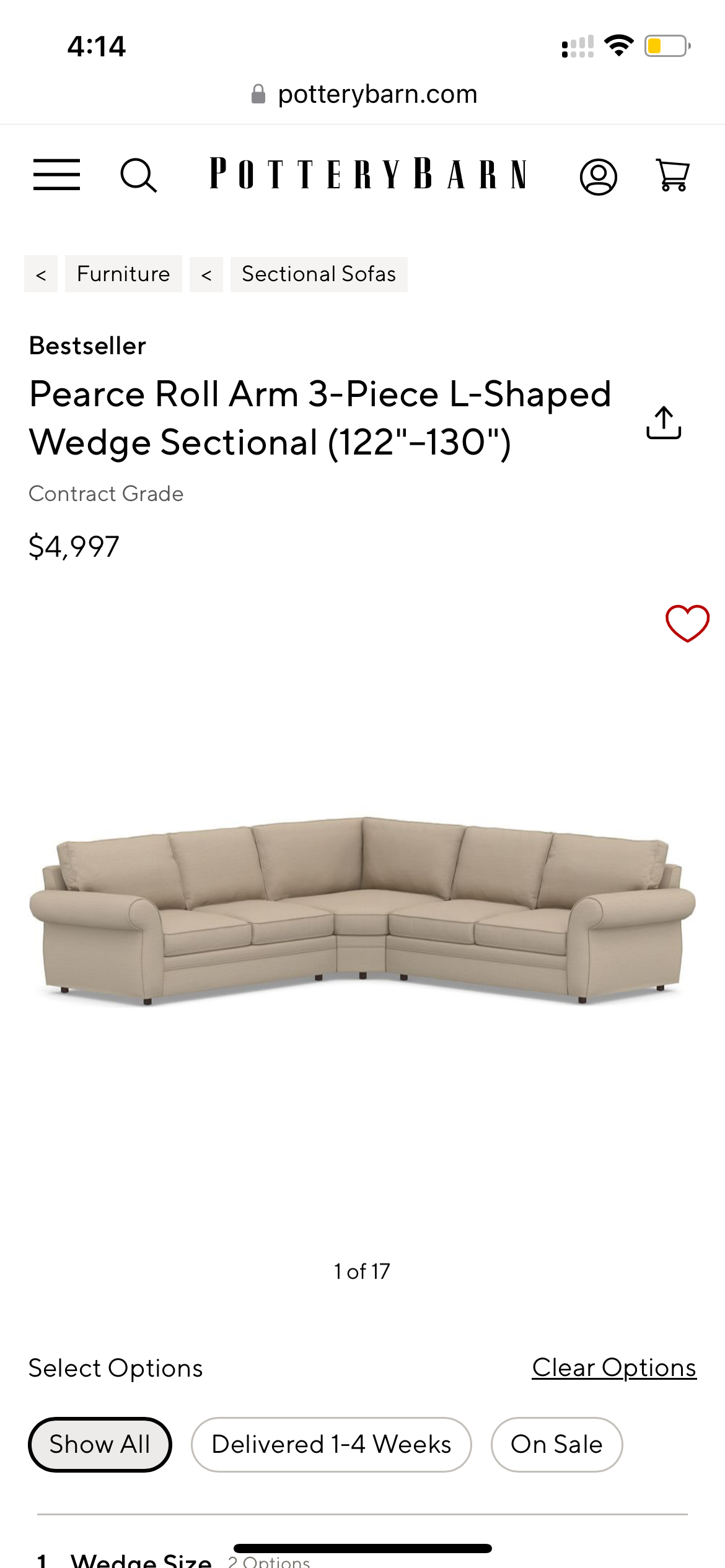
Task: Open the Sectional Sofas breadcrumb category
Action: [x=319, y=274]
